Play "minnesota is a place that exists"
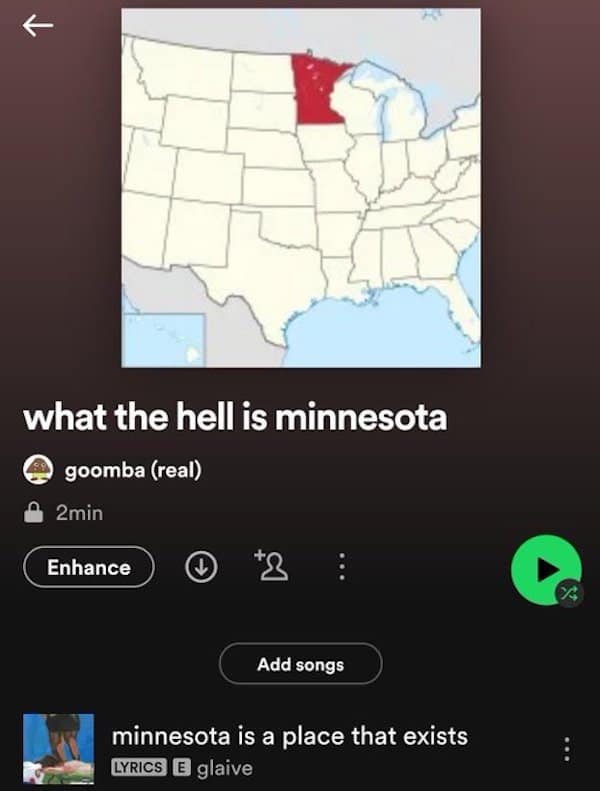The image size is (600, 791). pyautogui.click(x=289, y=737)
